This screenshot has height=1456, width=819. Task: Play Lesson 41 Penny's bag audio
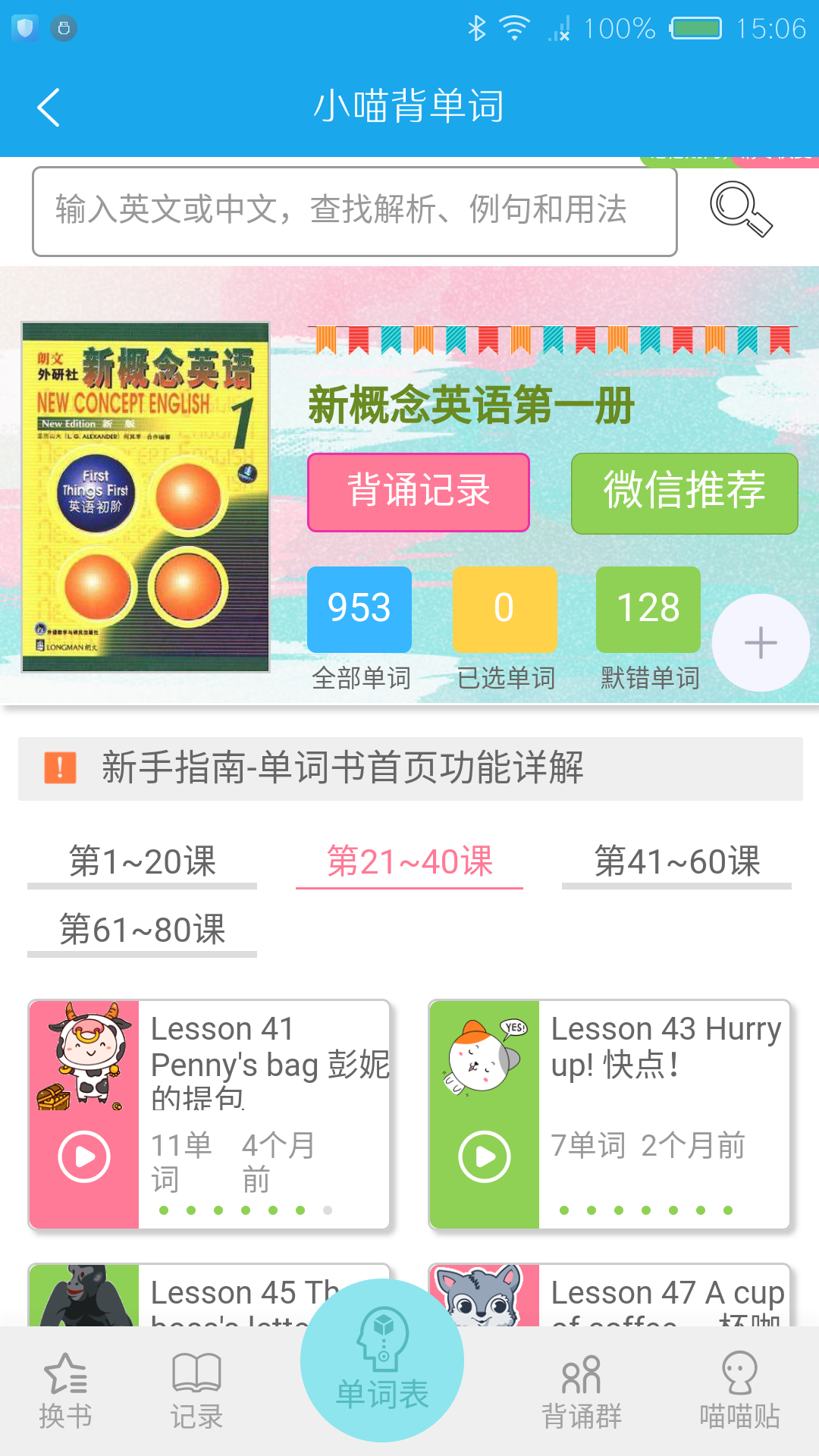coord(83,1156)
